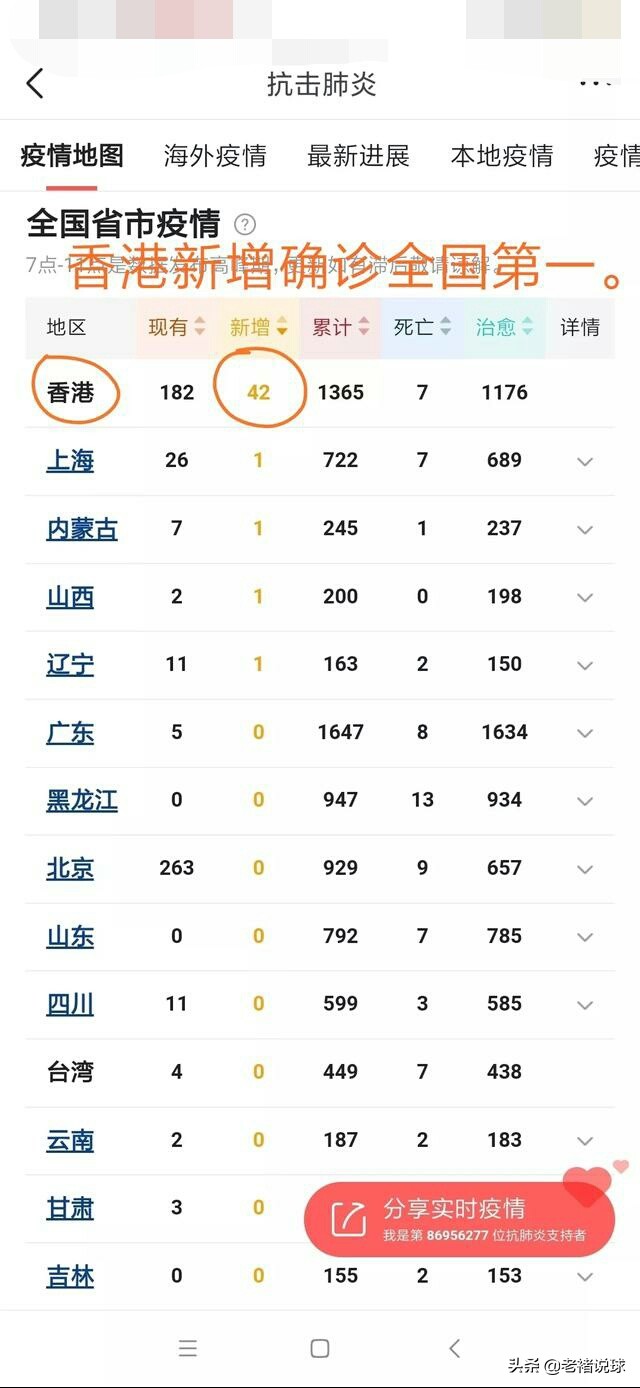Sort the table by 现有 cases
The width and height of the screenshot is (640, 1388).
point(177,327)
